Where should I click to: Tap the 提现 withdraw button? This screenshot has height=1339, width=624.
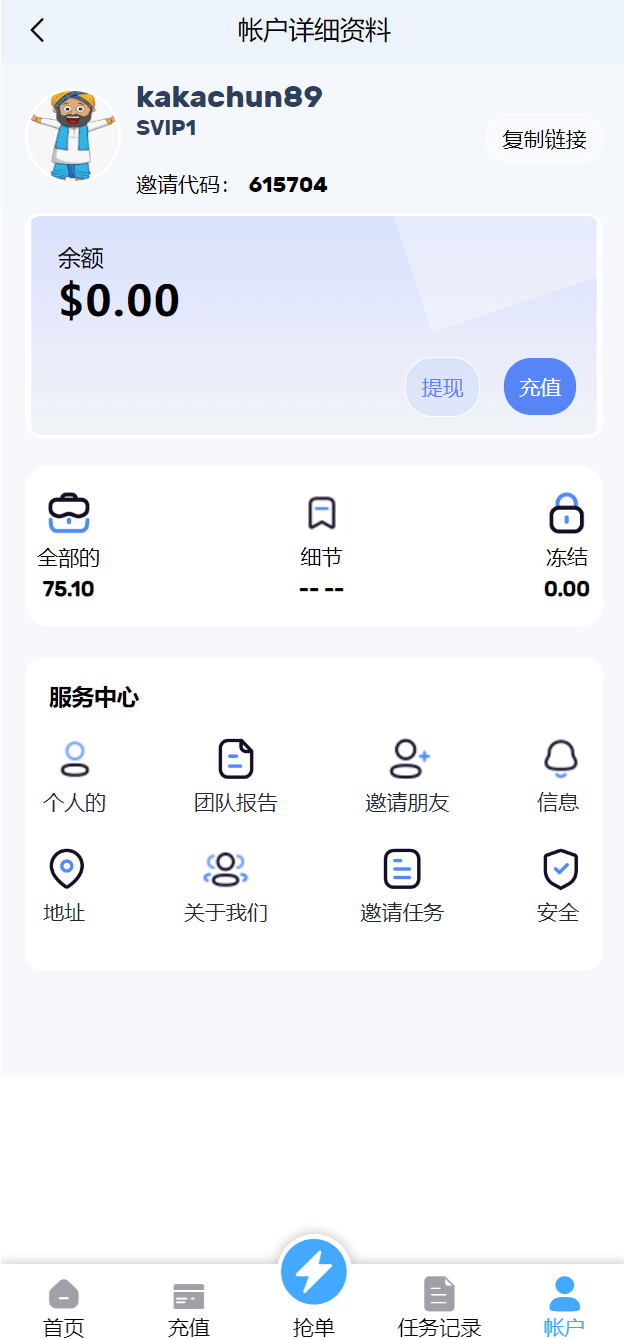click(x=442, y=387)
